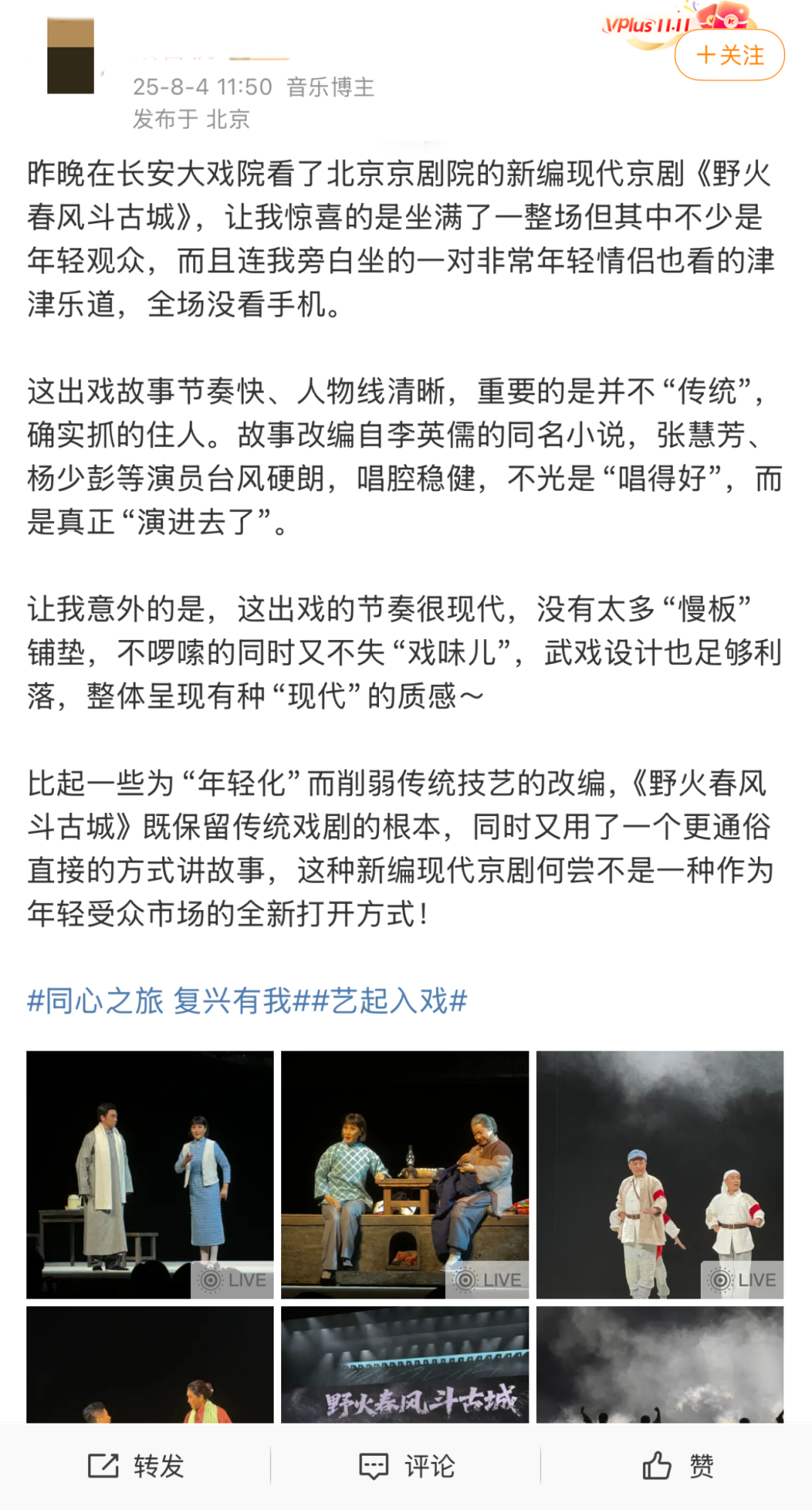This screenshot has height=1510, width=812.
Task: Open hashtag 艺起入戏
Action: (x=389, y=1001)
